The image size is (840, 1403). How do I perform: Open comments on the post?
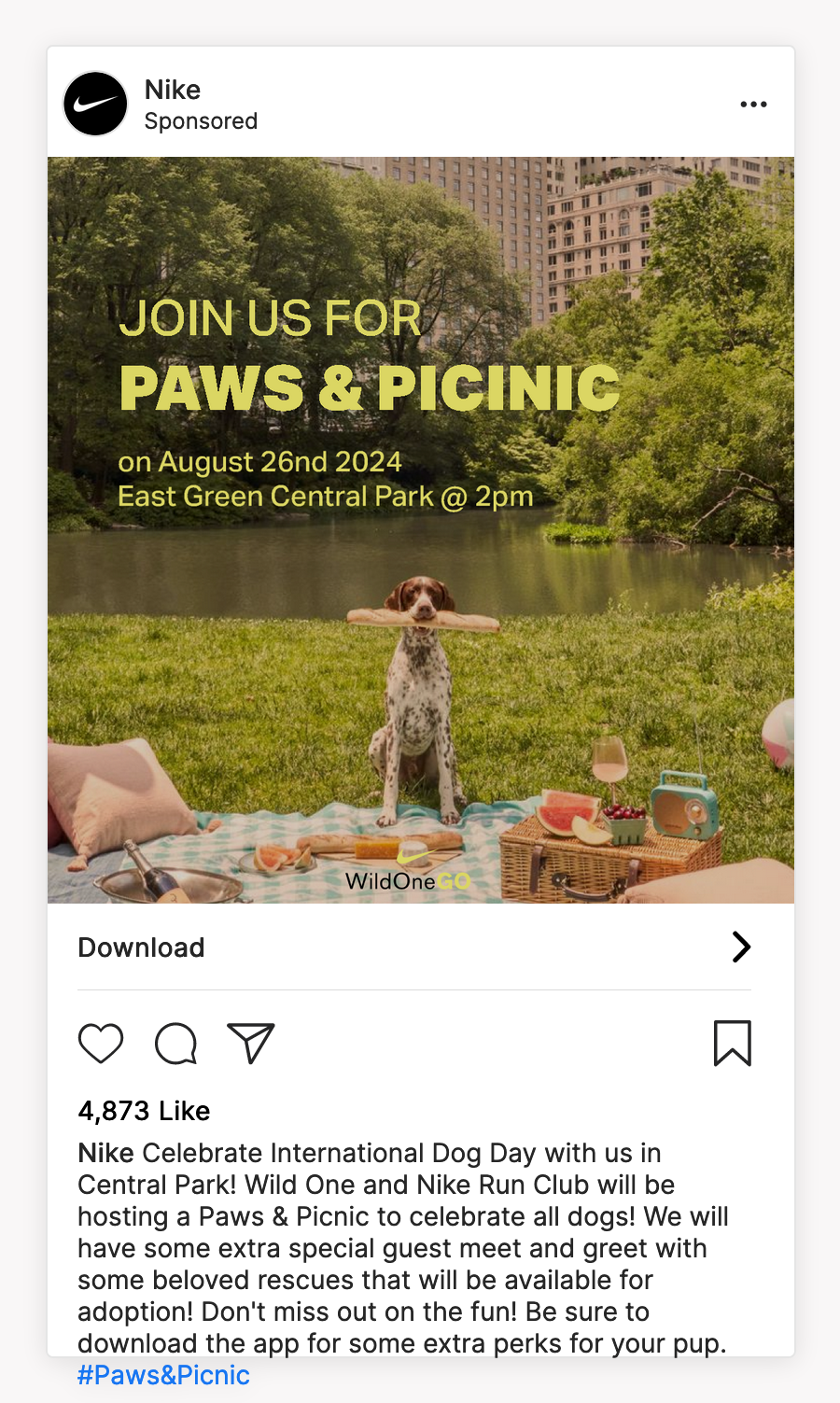175,1043
